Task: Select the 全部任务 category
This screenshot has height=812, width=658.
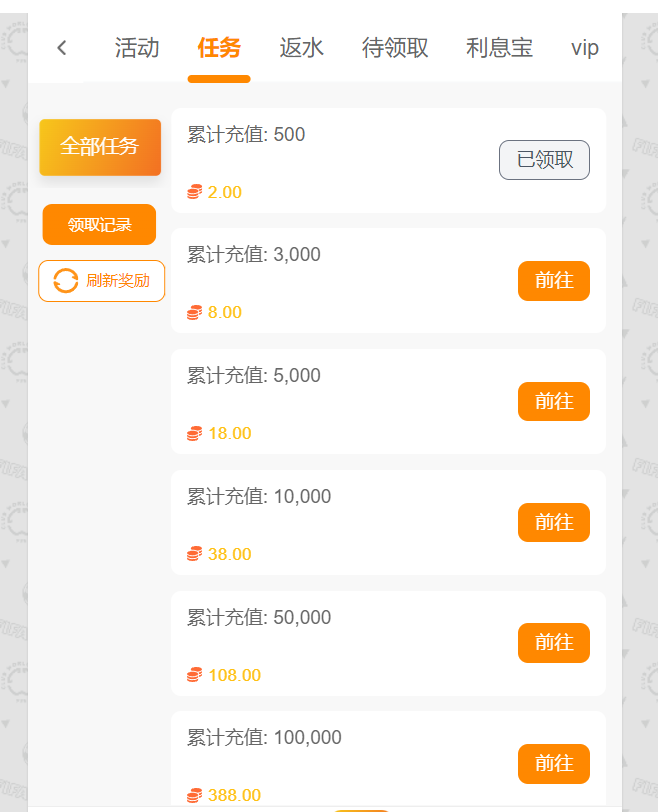Action: pyautogui.click(x=100, y=146)
